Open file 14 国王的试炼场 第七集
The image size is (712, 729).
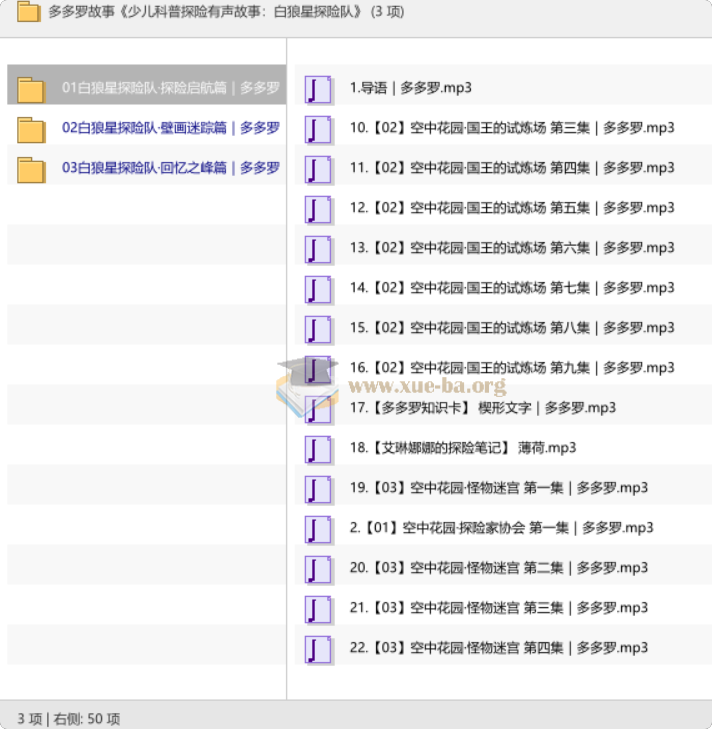click(x=511, y=288)
